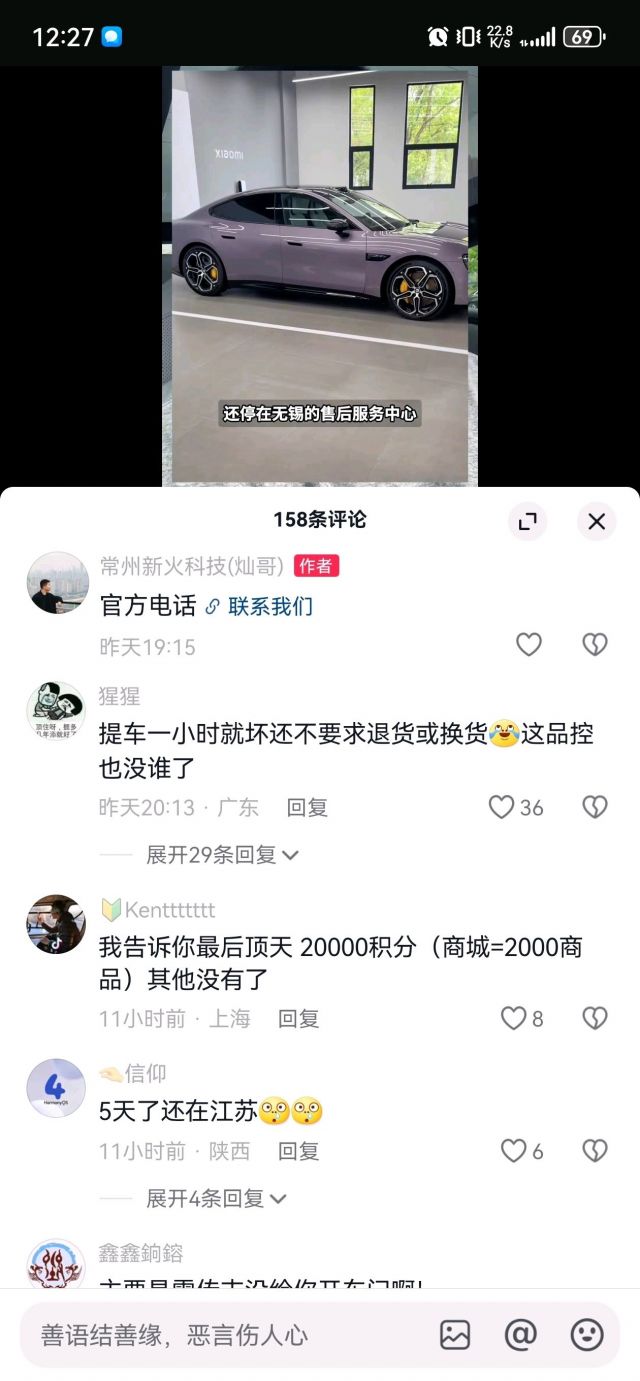Dislike Kenttttttt's comment
This screenshot has width=640, height=1381.
595,1018
